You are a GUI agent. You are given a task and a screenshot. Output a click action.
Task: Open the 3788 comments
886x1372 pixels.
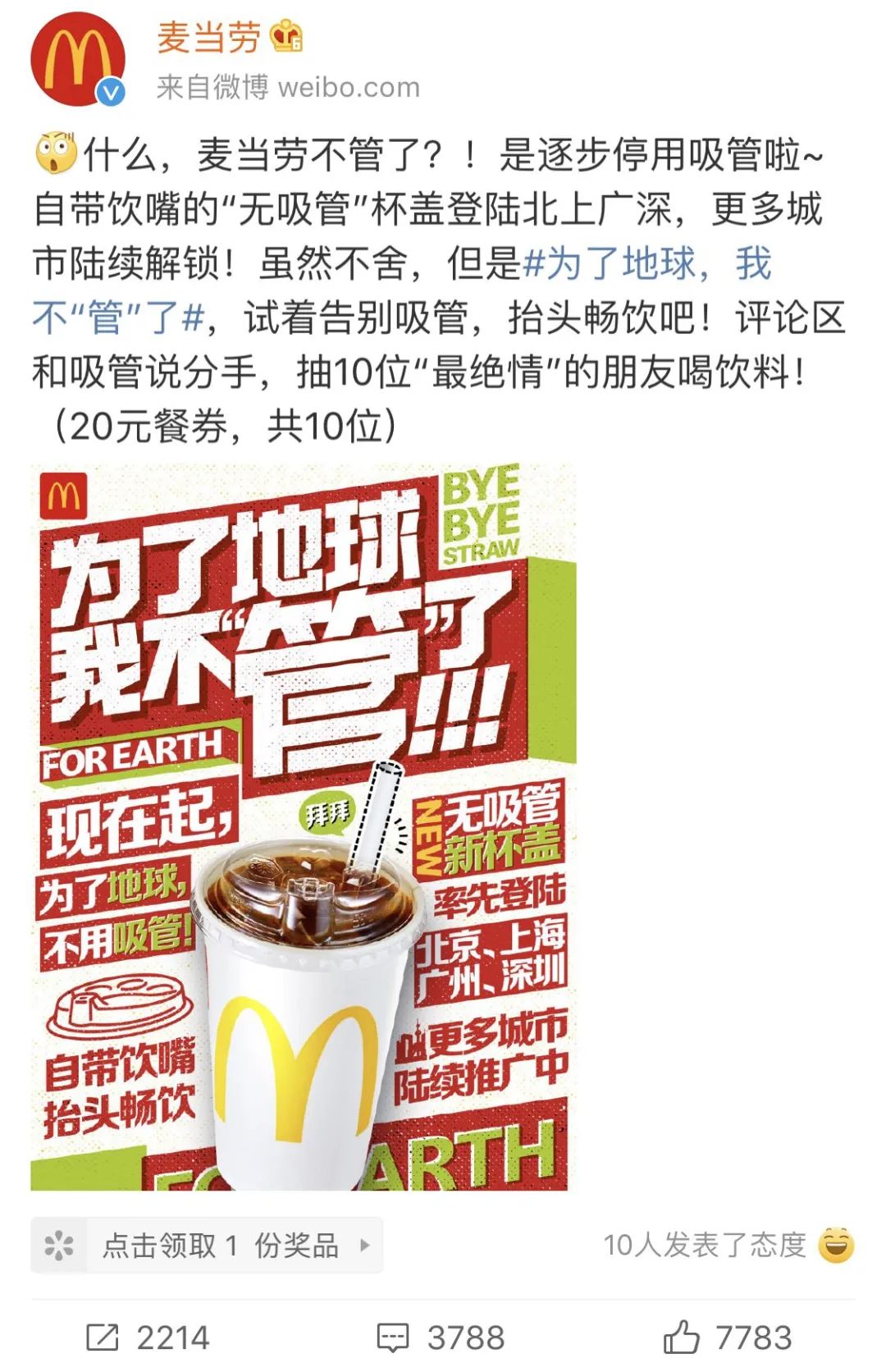(x=441, y=1338)
